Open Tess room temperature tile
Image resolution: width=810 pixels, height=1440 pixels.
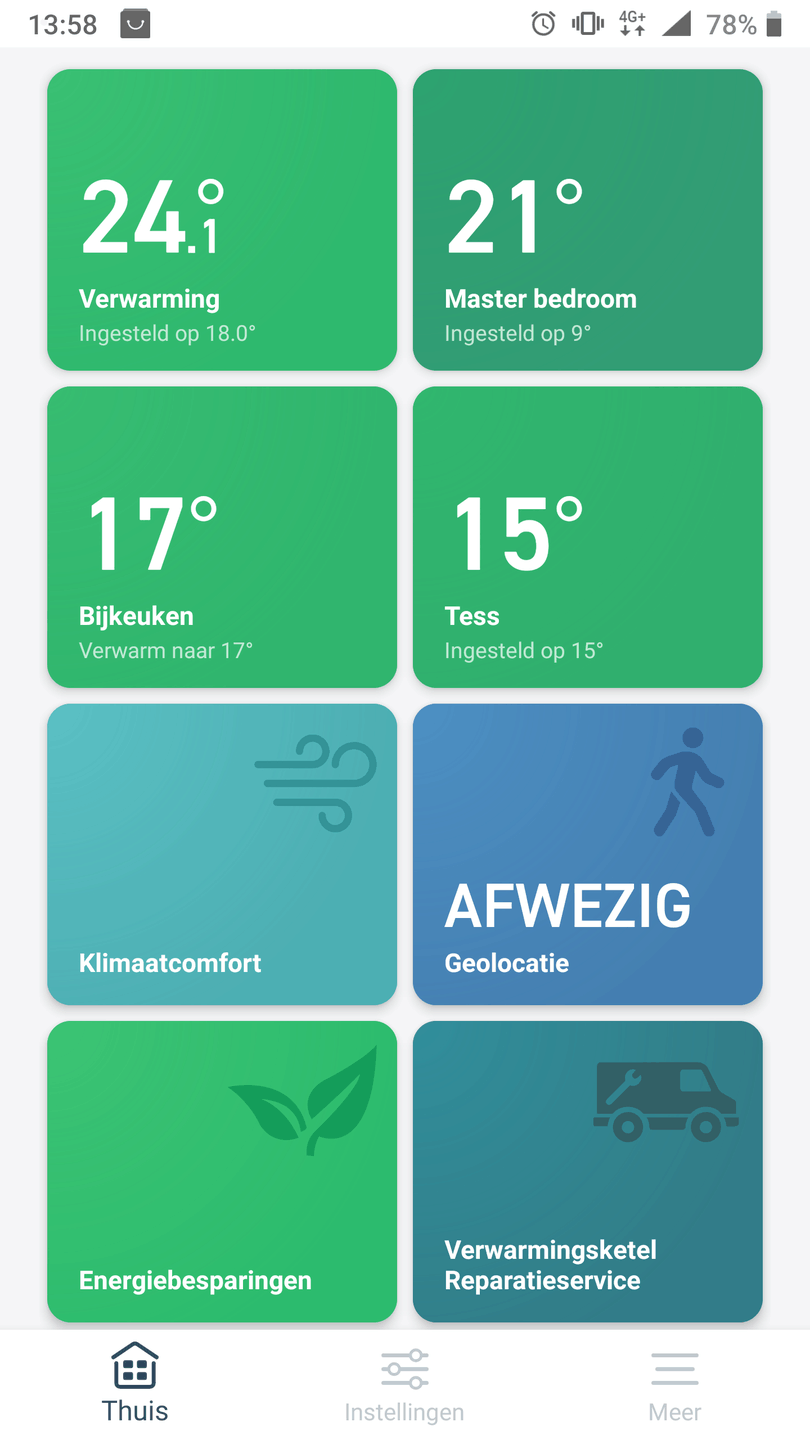(588, 537)
